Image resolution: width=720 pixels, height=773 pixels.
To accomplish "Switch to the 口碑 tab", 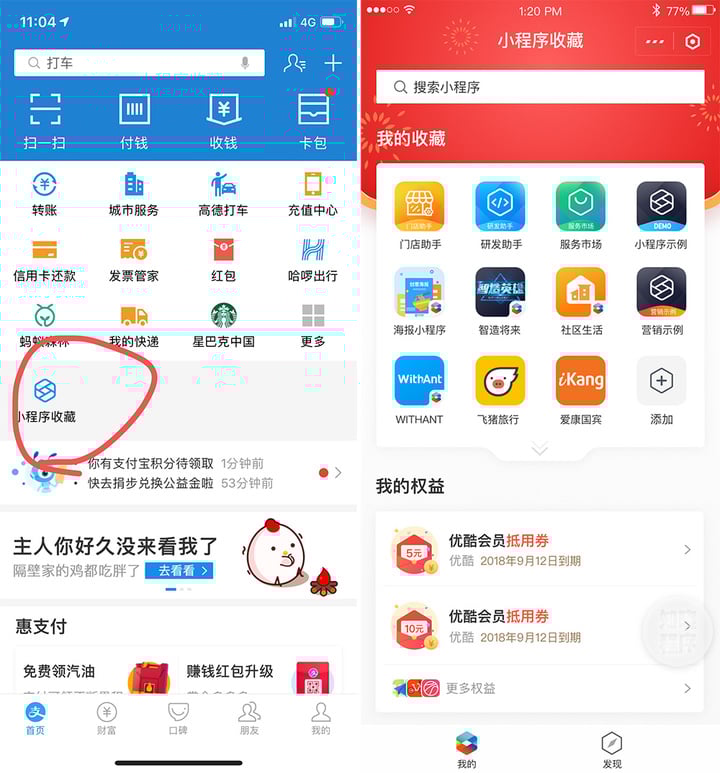I will pyautogui.click(x=178, y=718).
